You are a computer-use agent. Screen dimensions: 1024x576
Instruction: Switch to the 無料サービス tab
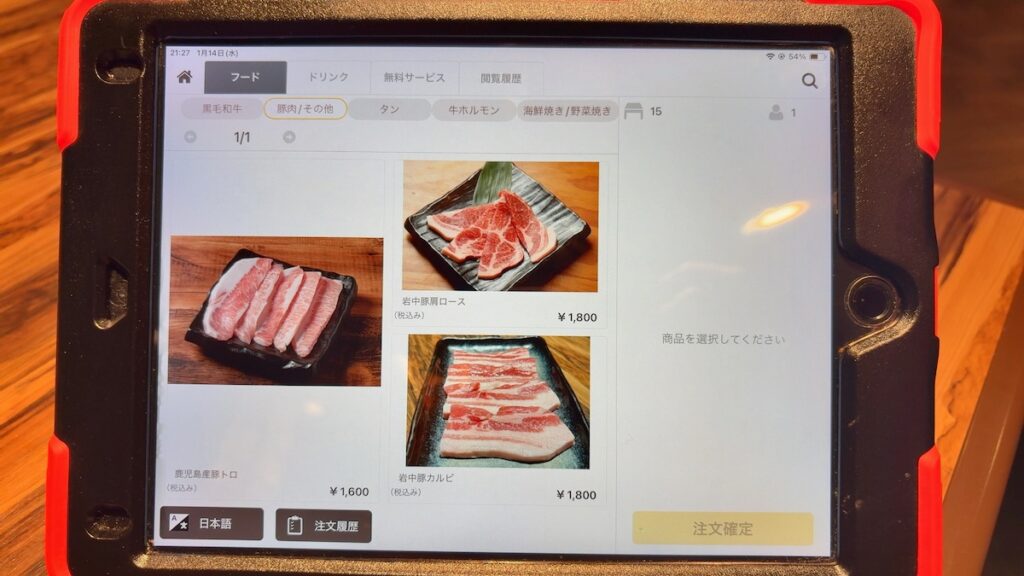414,77
